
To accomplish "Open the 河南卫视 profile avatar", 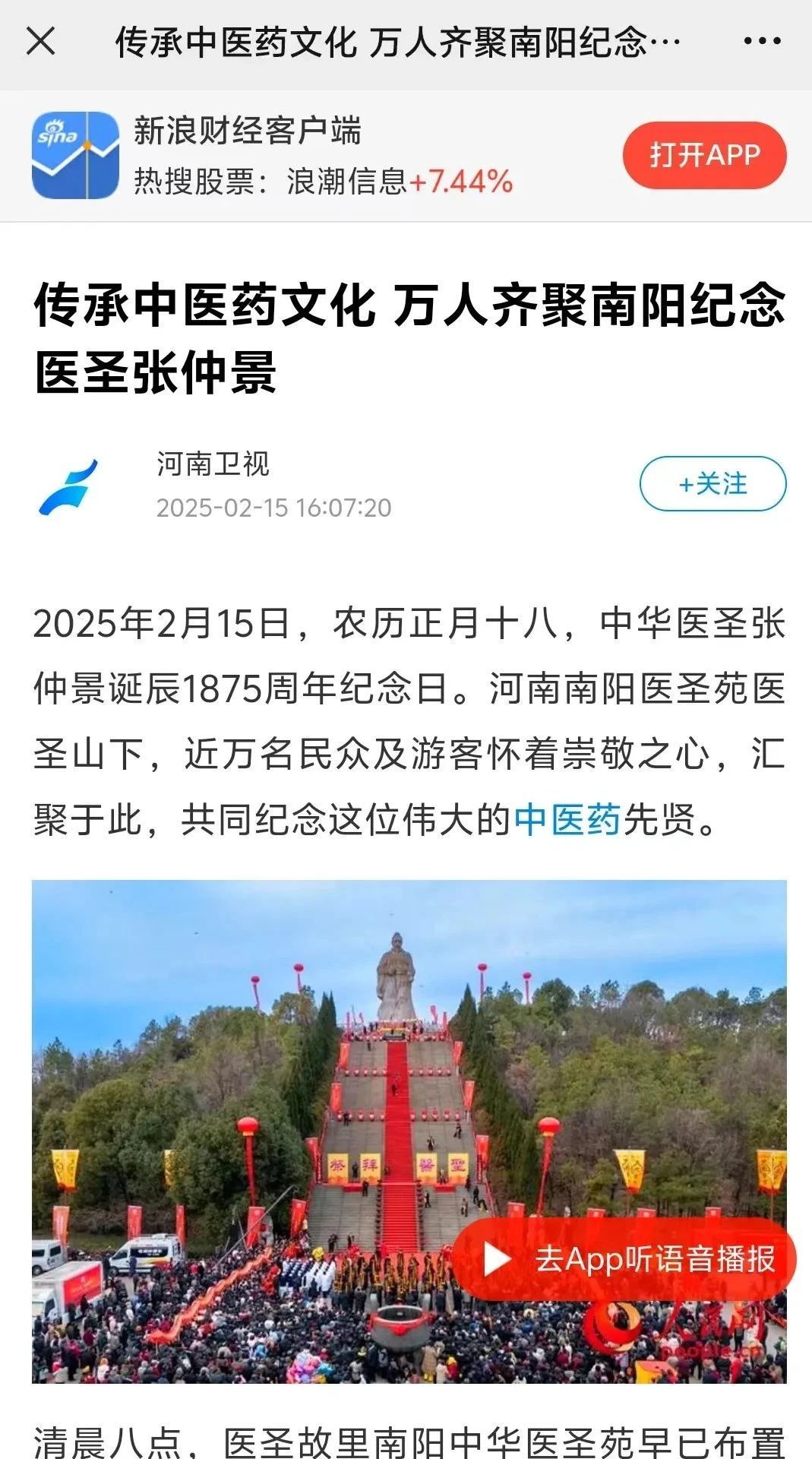I will click(69, 486).
